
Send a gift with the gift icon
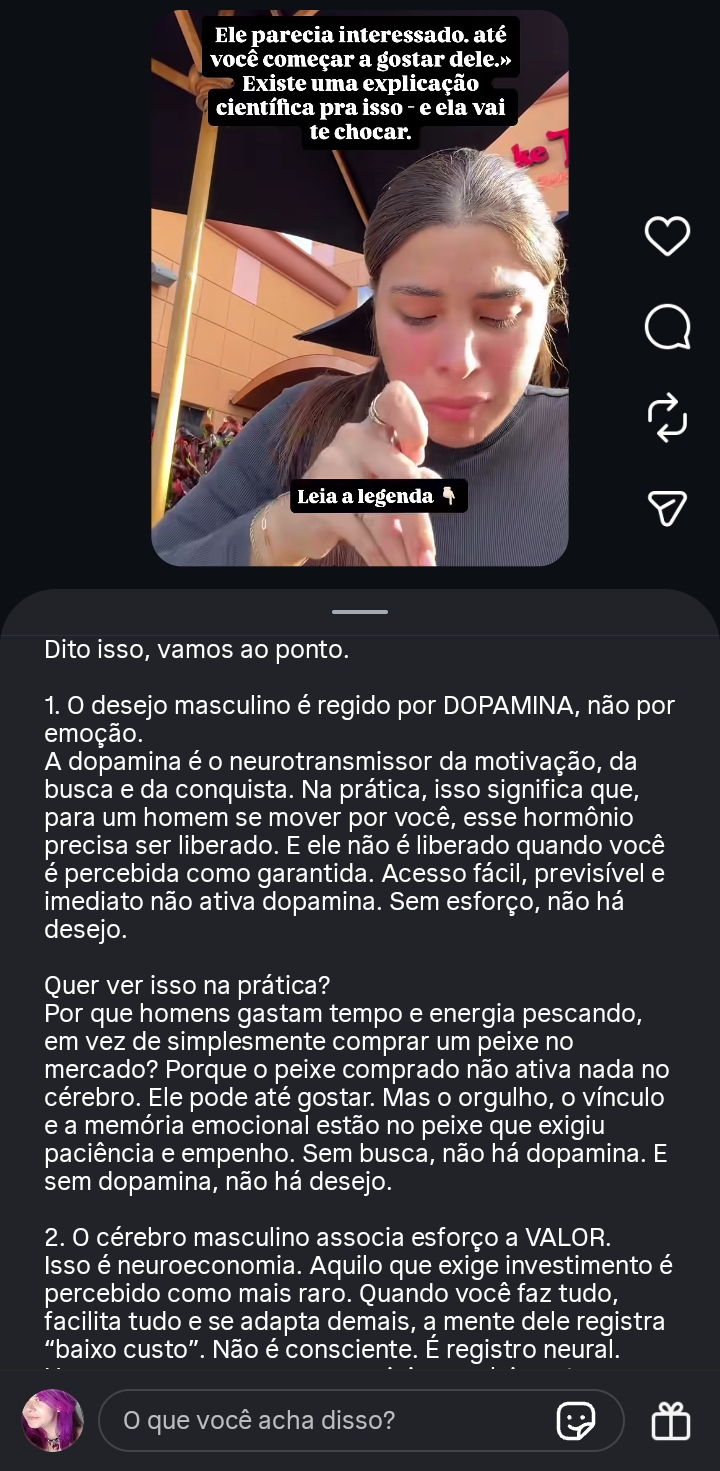coord(671,1420)
